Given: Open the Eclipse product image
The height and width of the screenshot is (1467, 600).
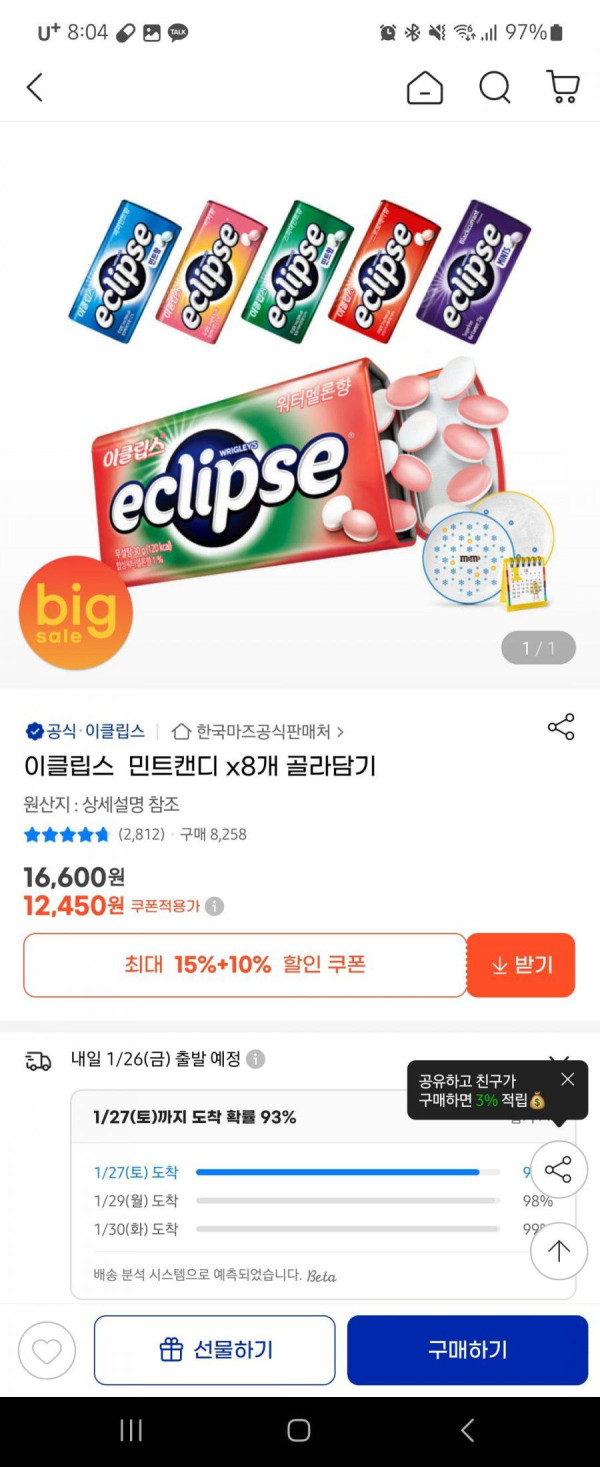Looking at the screenshot, I should click(x=300, y=400).
